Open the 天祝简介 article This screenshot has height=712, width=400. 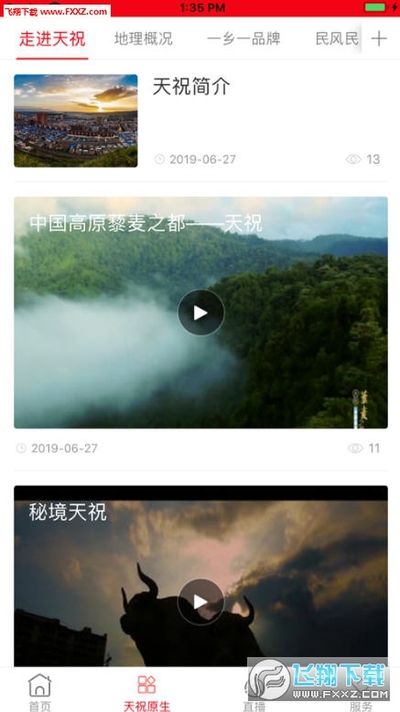click(x=191, y=86)
